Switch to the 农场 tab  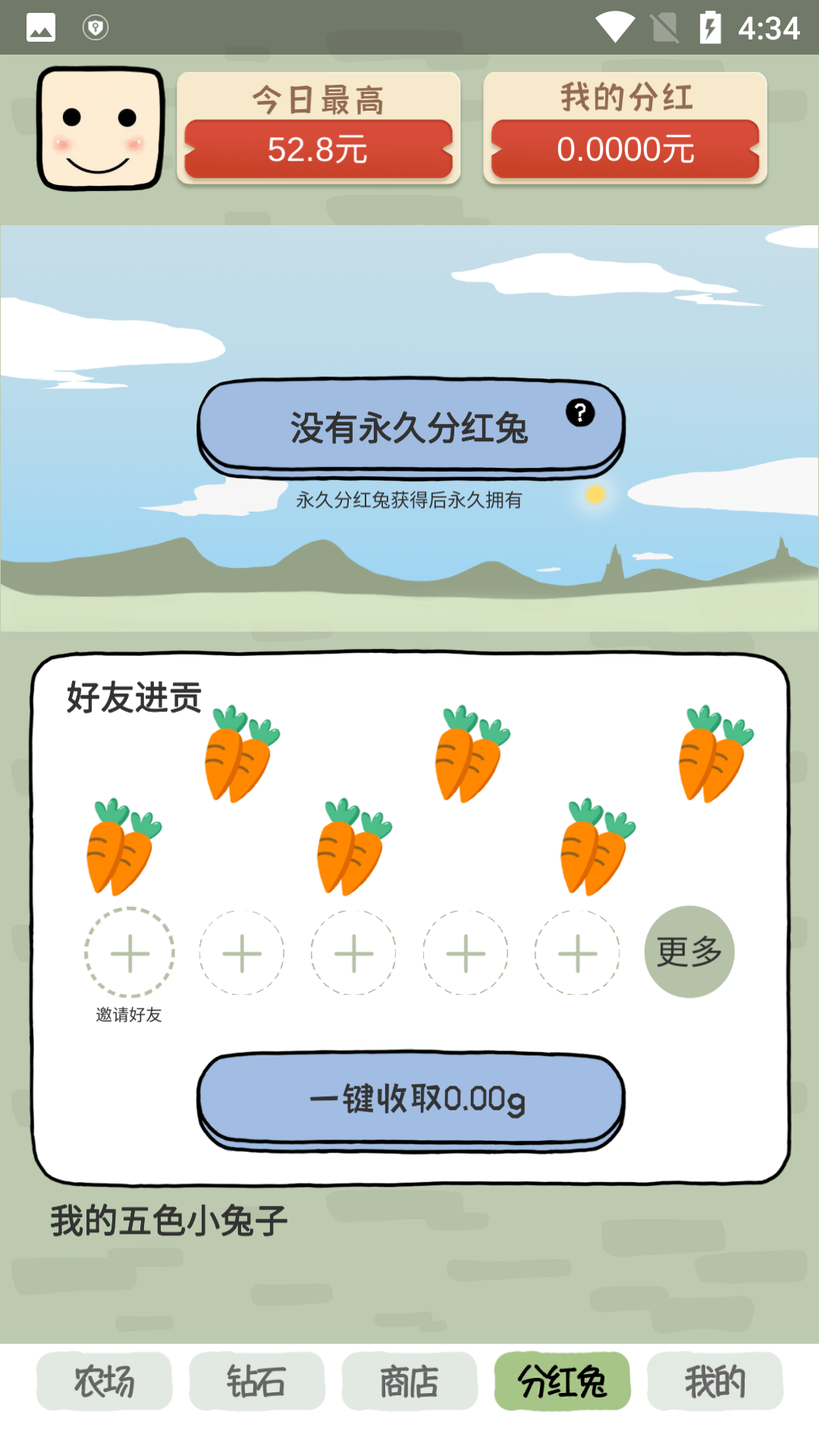(104, 1382)
